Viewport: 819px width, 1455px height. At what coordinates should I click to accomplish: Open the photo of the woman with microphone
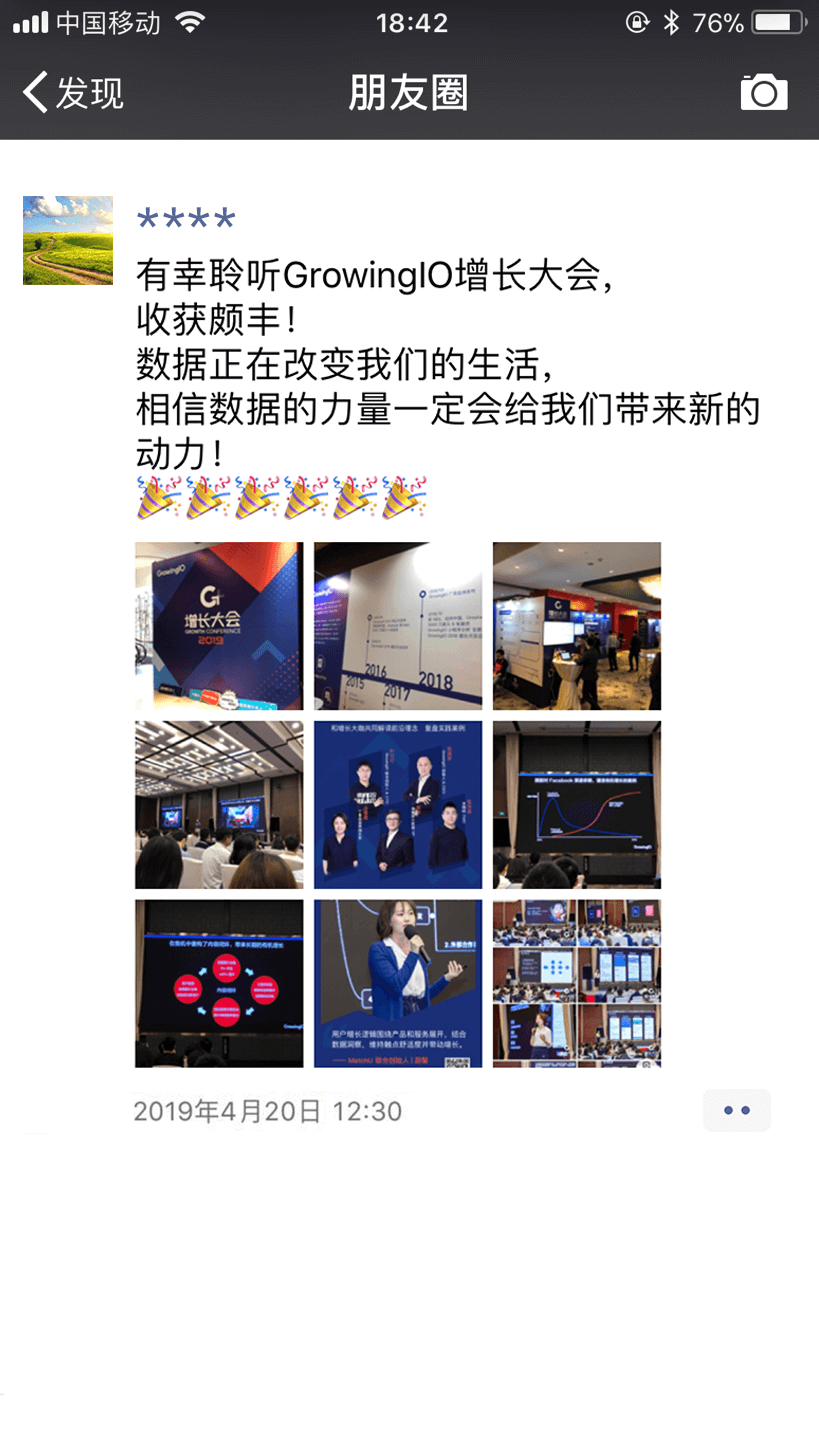coord(398,984)
